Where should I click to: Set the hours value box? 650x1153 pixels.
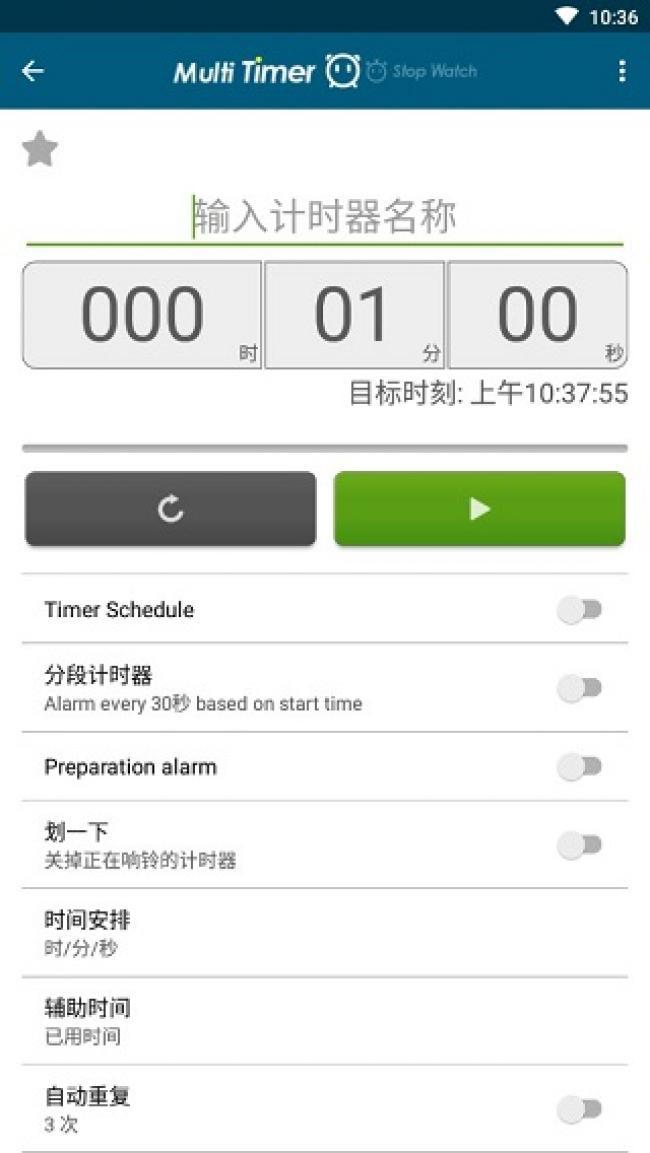point(142,315)
